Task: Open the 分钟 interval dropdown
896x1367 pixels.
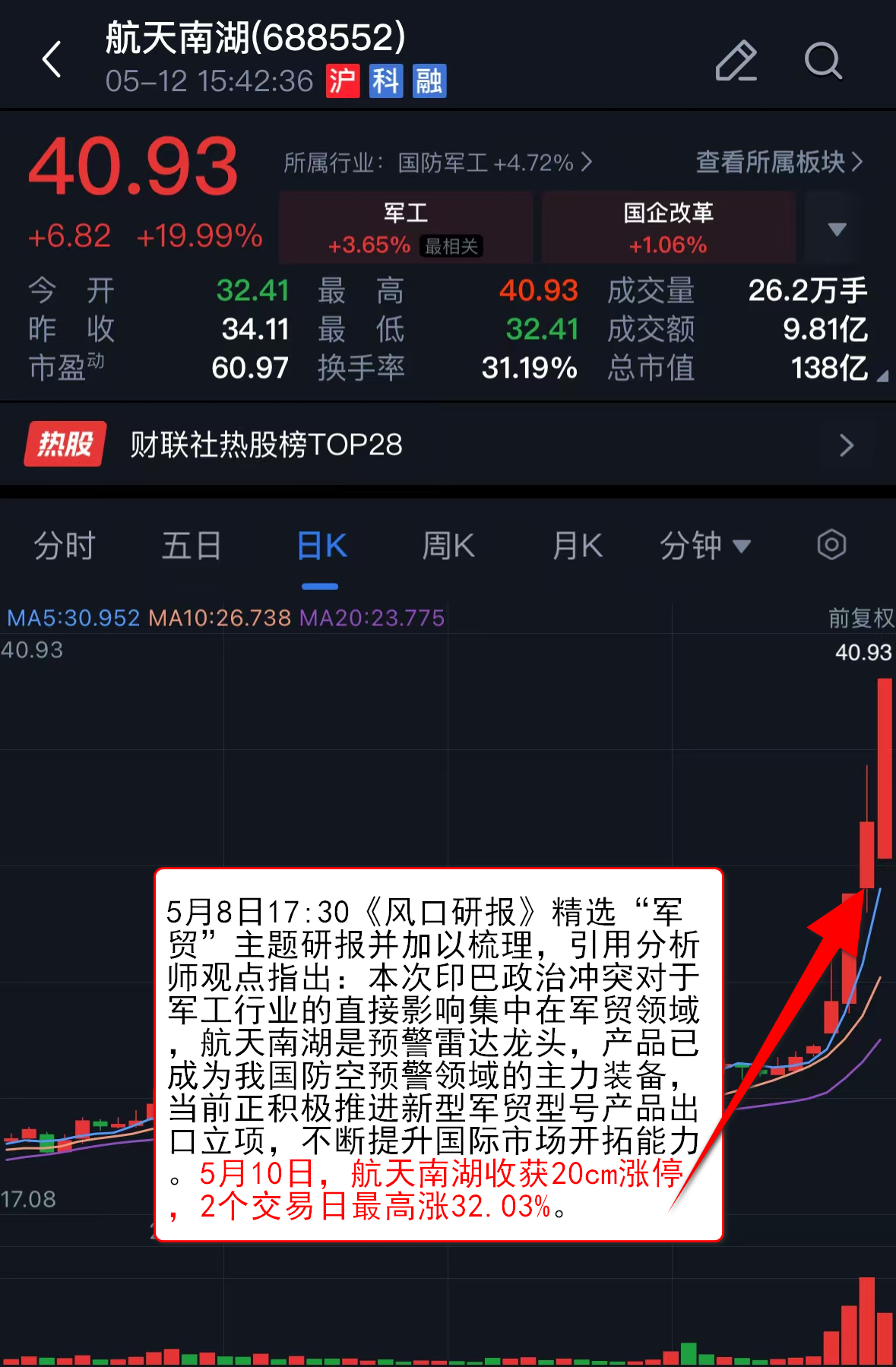Action: [704, 546]
